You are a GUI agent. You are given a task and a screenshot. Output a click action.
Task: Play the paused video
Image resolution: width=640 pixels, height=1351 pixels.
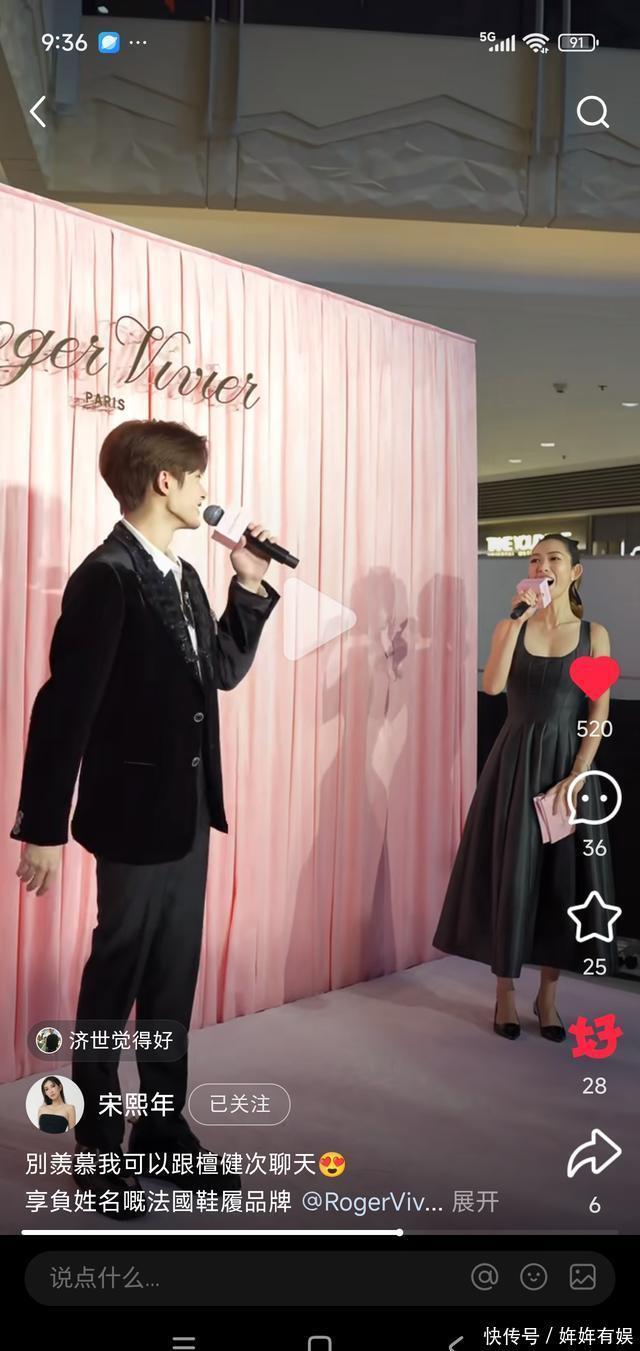[319, 619]
